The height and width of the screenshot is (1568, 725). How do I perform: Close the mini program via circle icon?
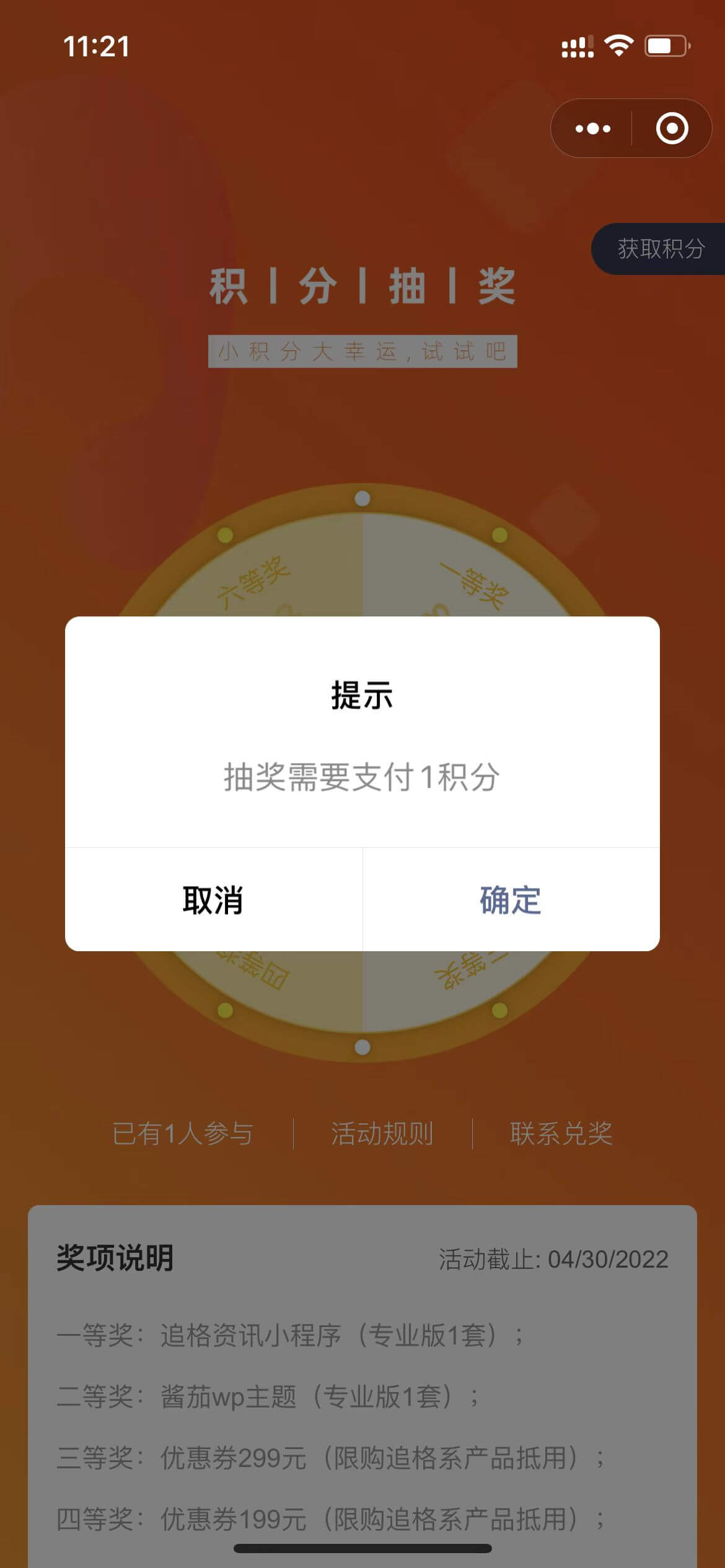(x=672, y=129)
